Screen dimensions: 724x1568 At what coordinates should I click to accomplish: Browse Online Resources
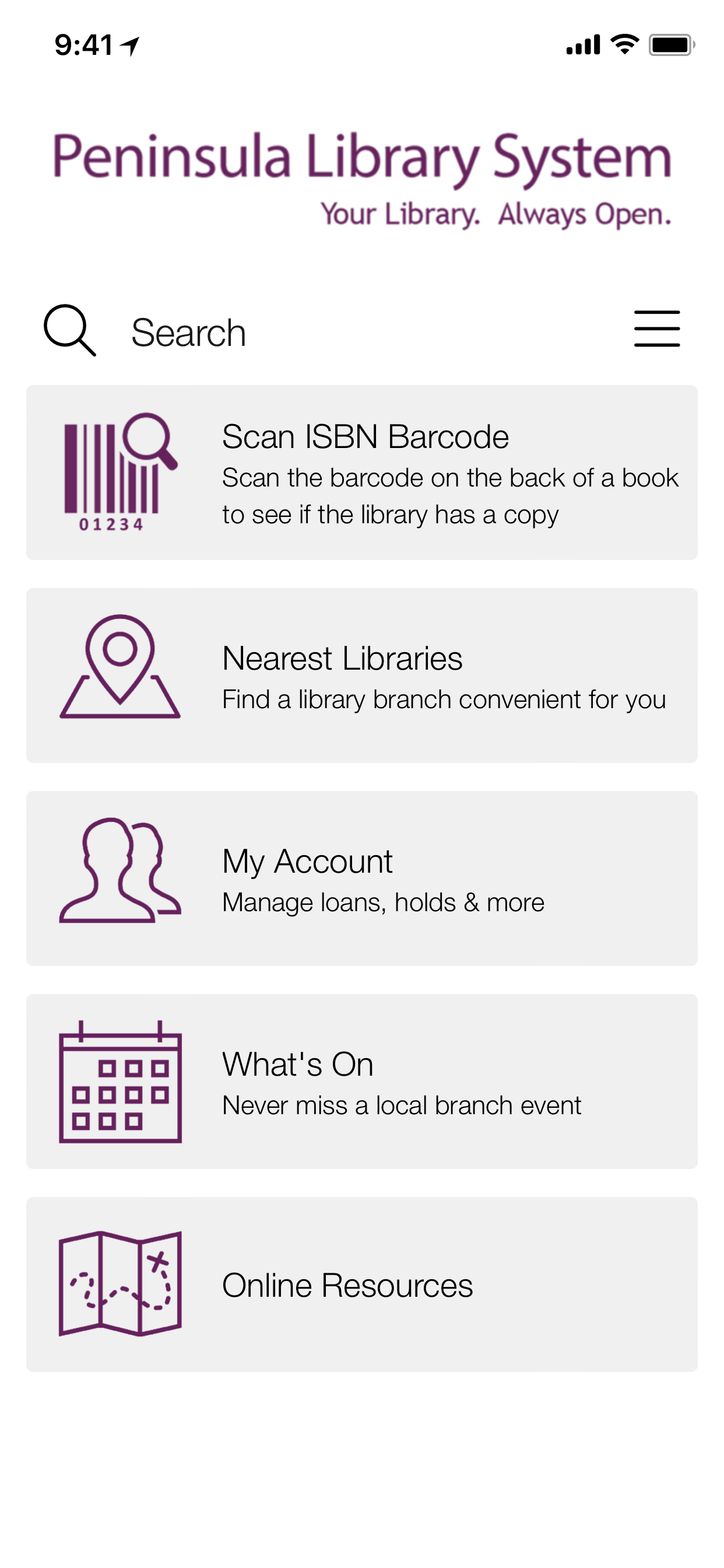point(361,1284)
